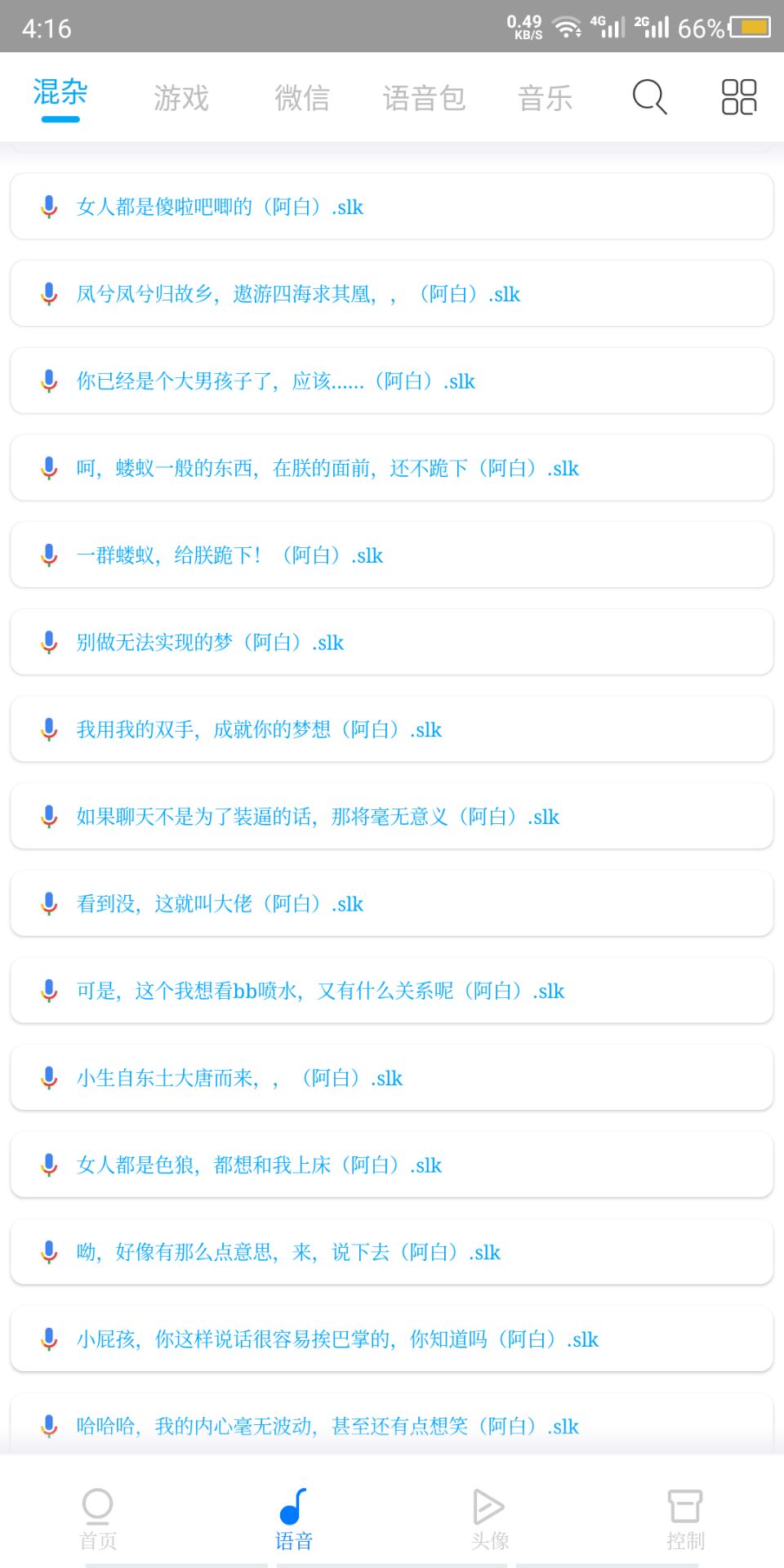Switch to the 音乐 tab

(546, 98)
